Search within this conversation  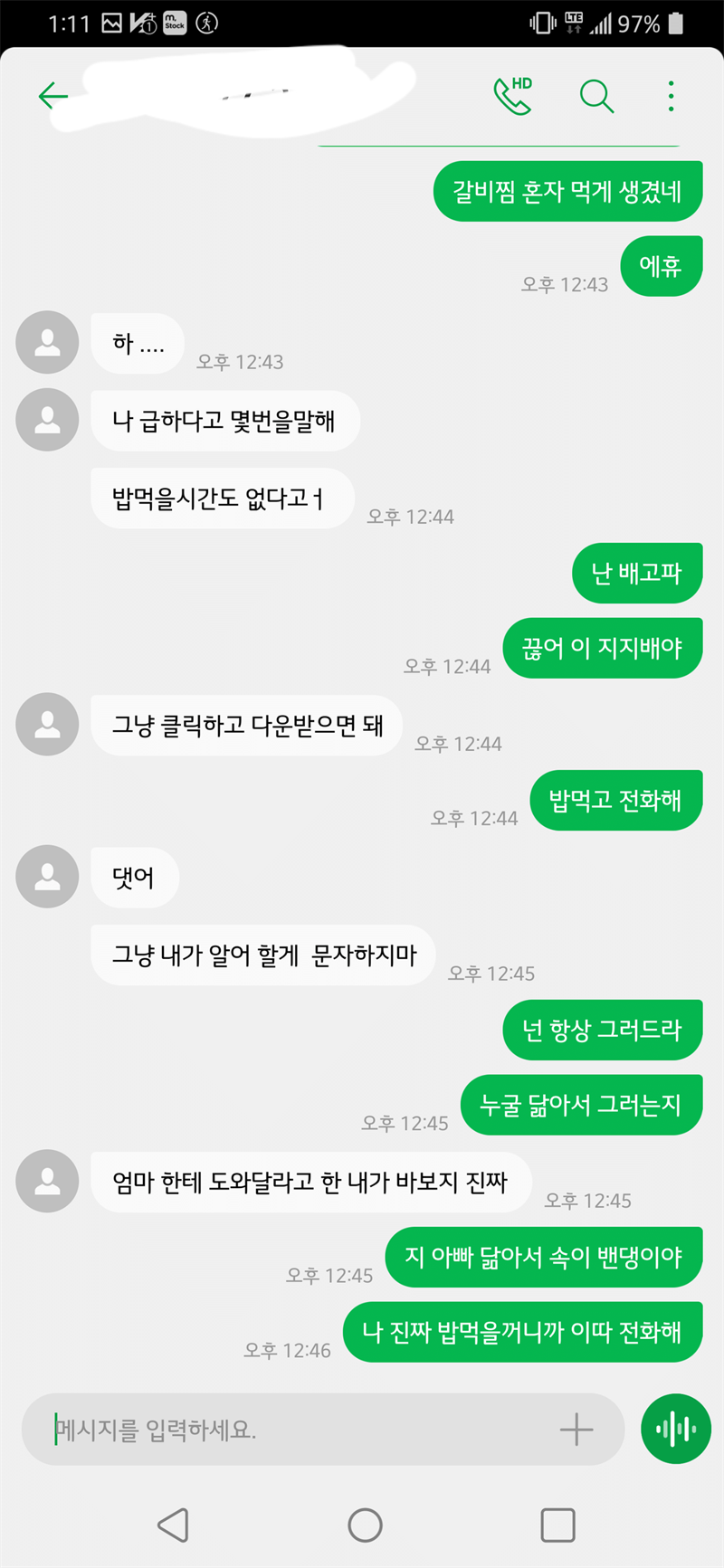(596, 96)
